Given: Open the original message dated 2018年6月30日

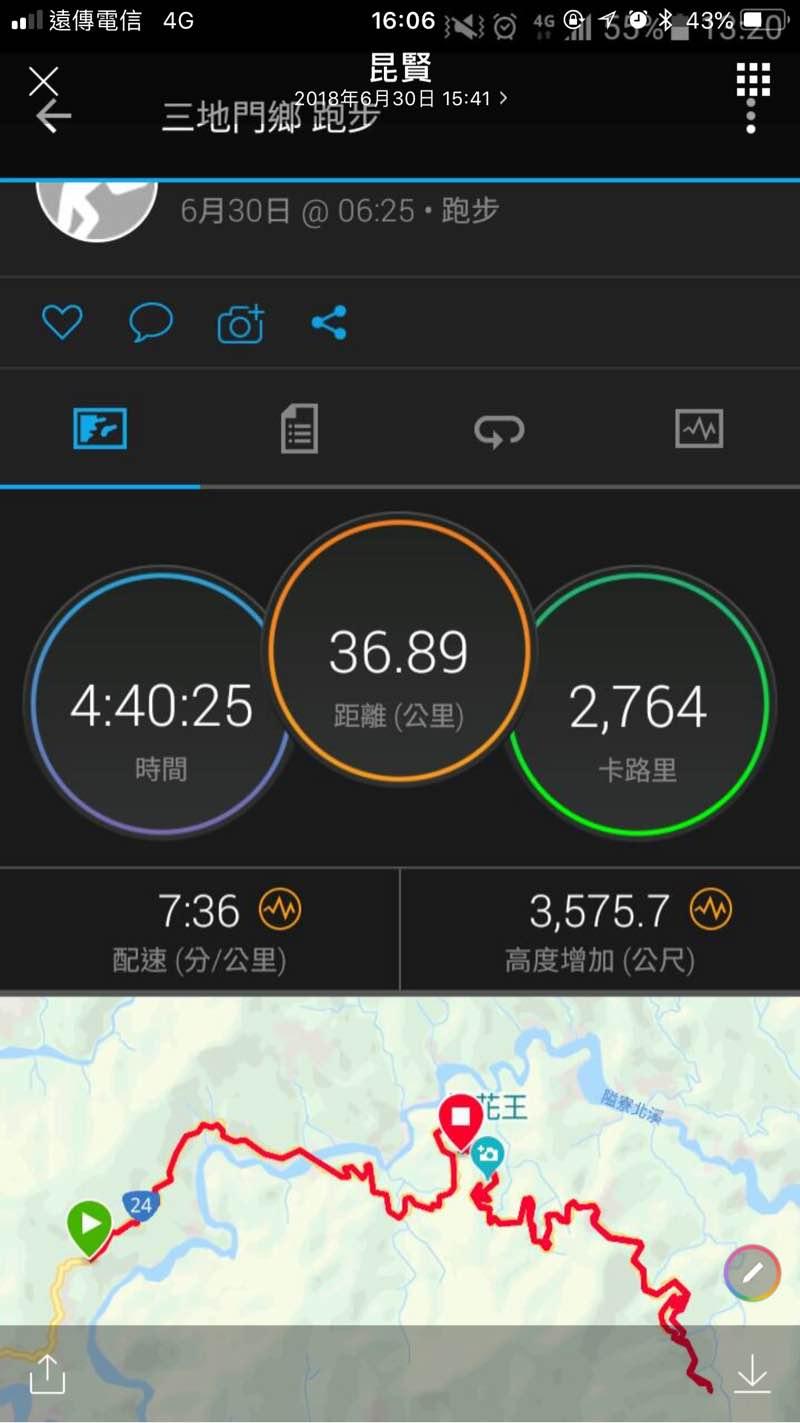Looking at the screenshot, I should point(400,98).
